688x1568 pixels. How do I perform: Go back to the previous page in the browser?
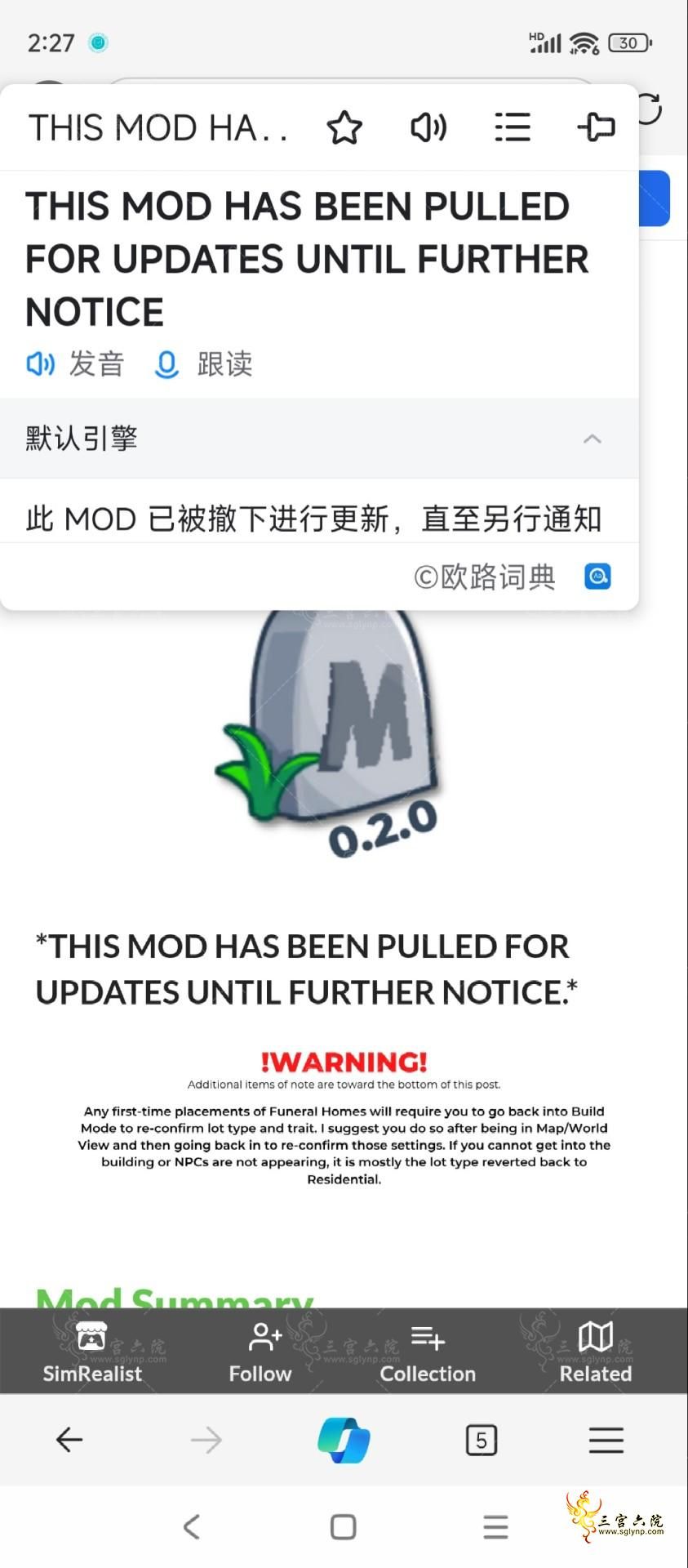click(x=69, y=1440)
